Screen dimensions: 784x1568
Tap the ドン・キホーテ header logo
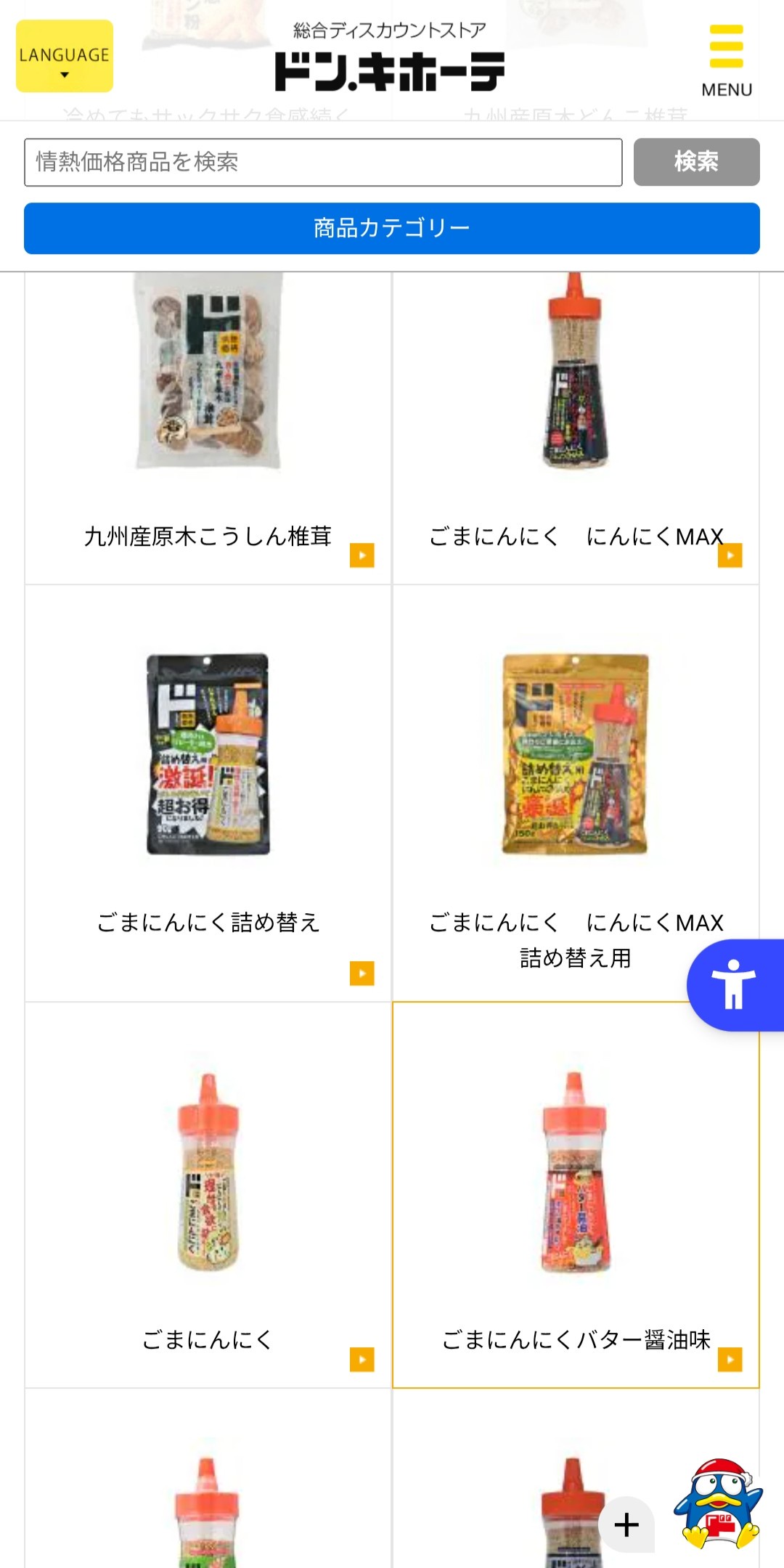point(390,70)
